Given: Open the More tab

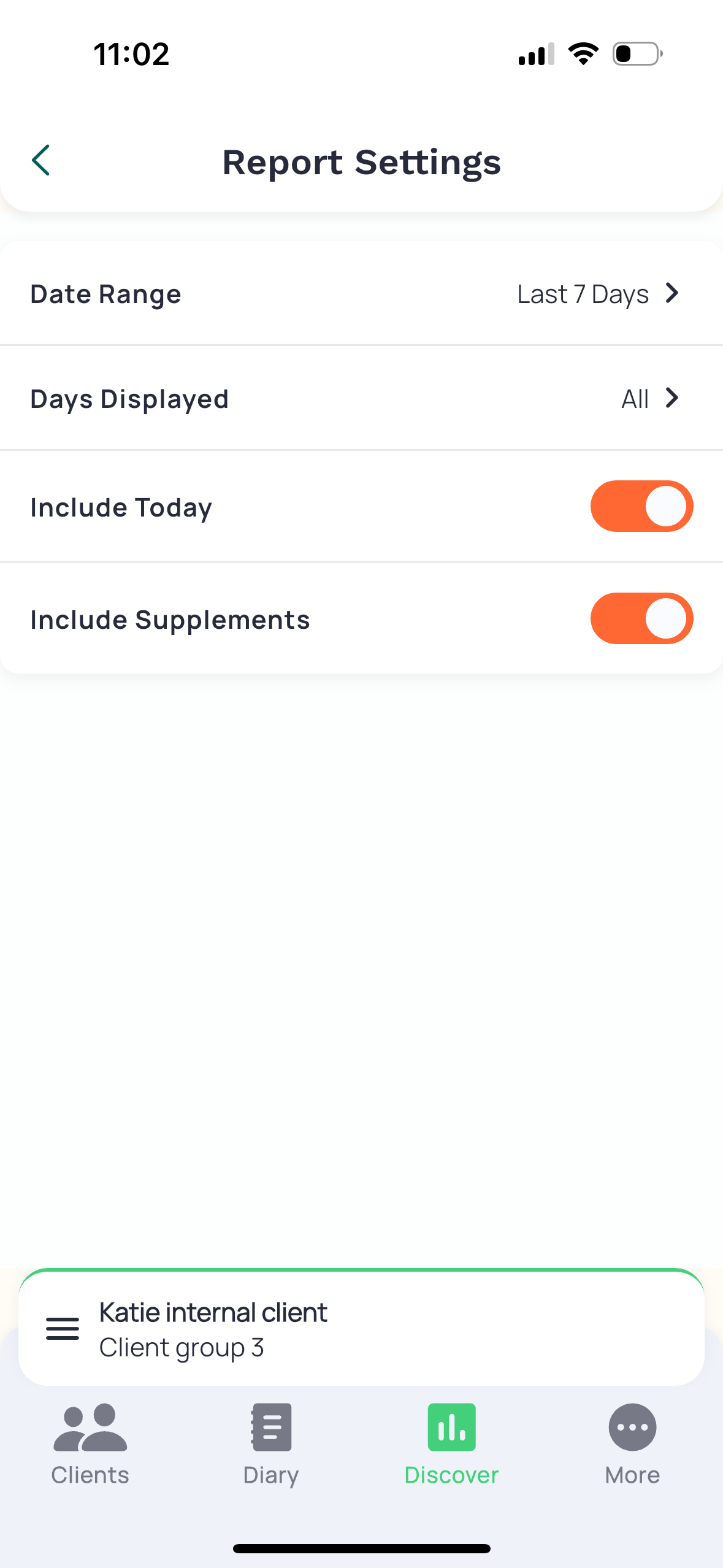Looking at the screenshot, I should click(632, 1444).
